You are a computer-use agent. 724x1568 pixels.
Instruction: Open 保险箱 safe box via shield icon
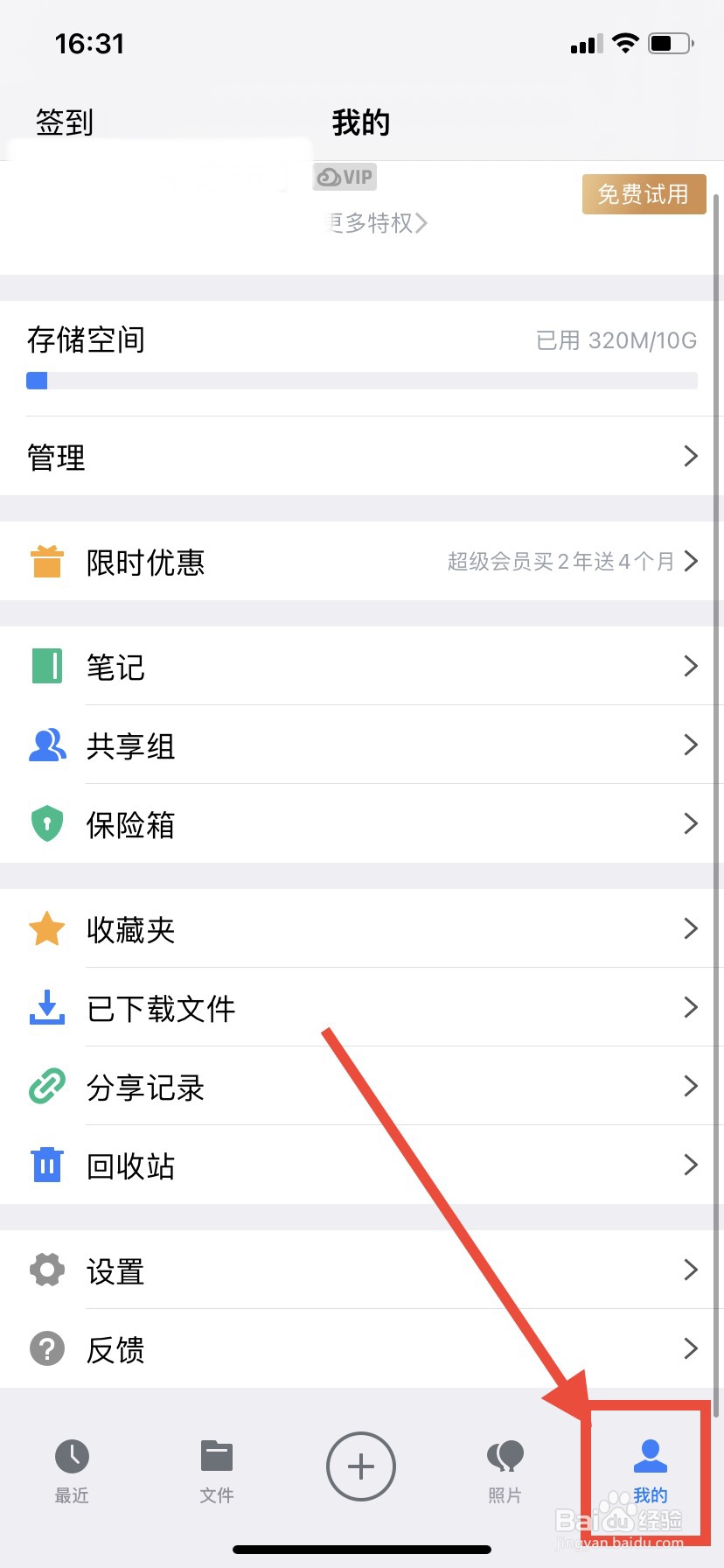46,823
